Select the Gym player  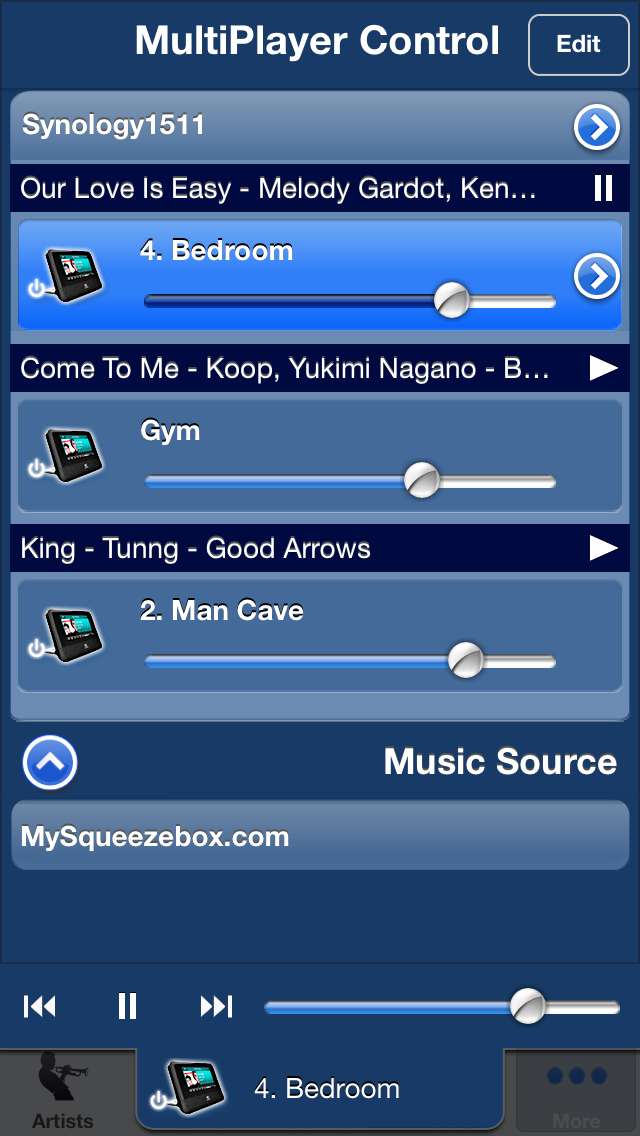(170, 432)
